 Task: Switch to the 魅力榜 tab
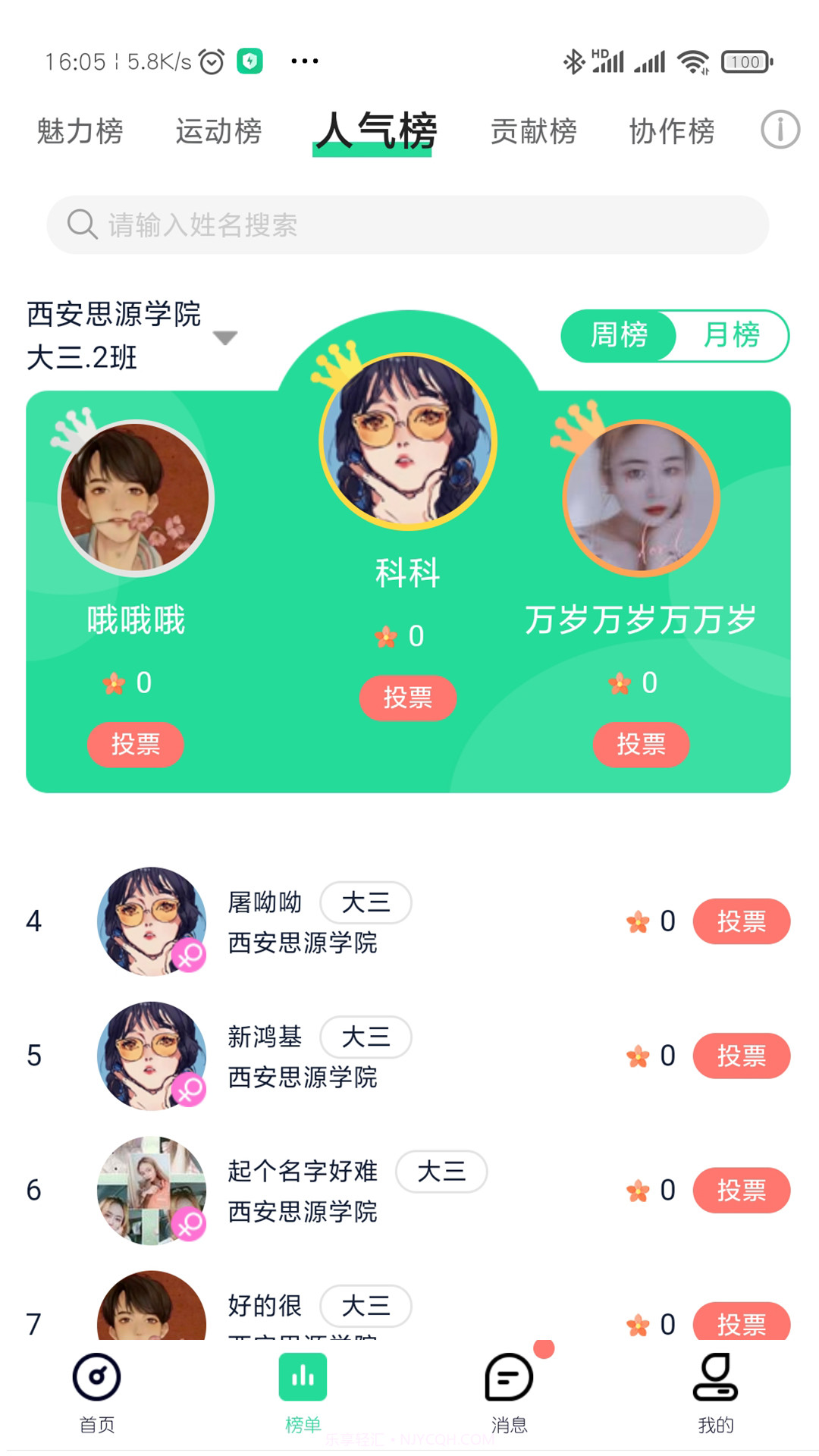pos(79,130)
